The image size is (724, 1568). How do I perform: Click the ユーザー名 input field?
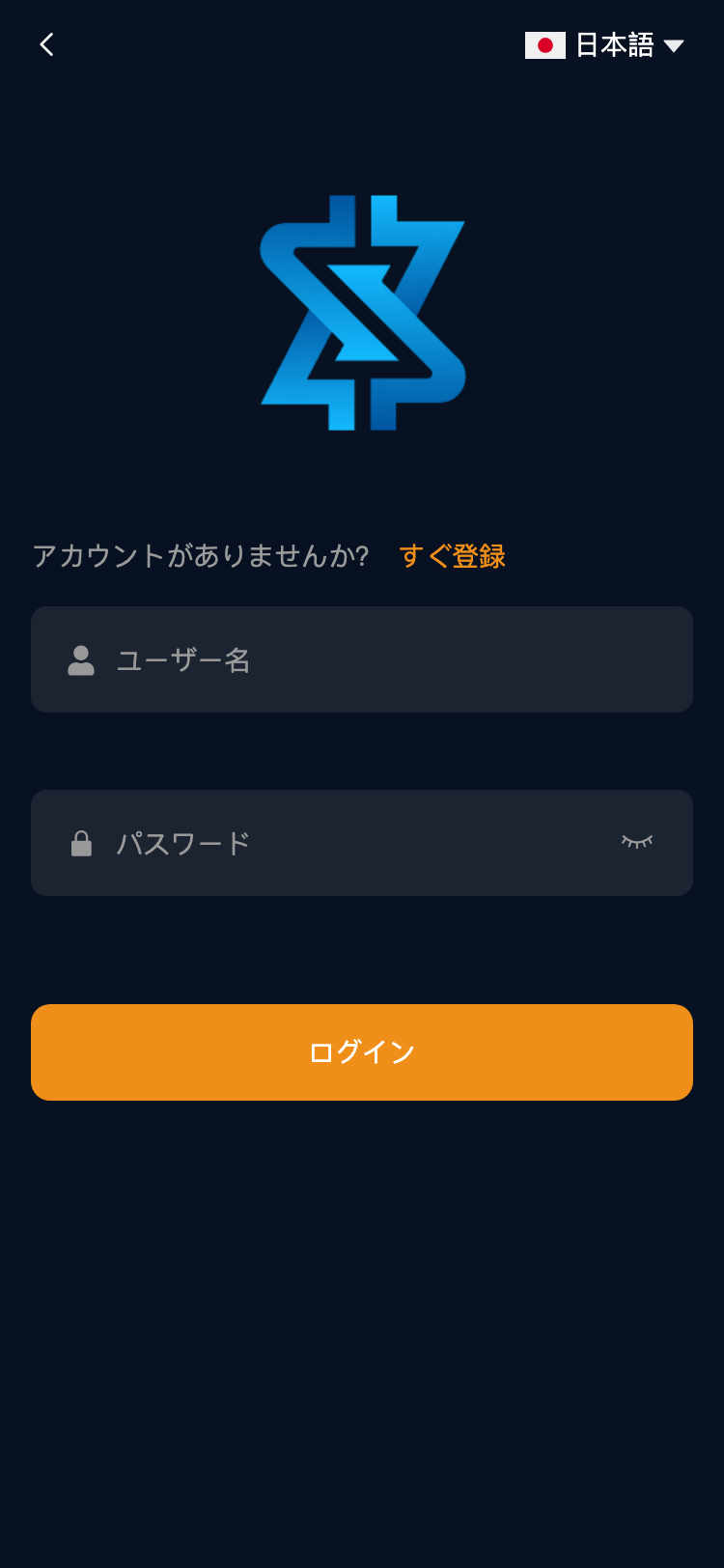coord(362,659)
